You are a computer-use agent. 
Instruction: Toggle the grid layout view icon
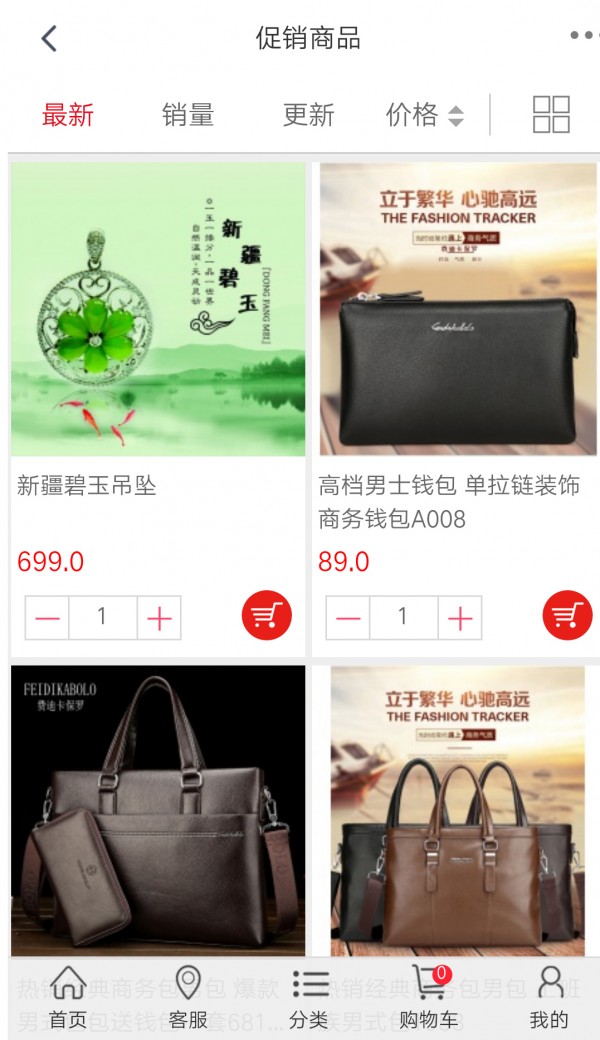[550, 115]
